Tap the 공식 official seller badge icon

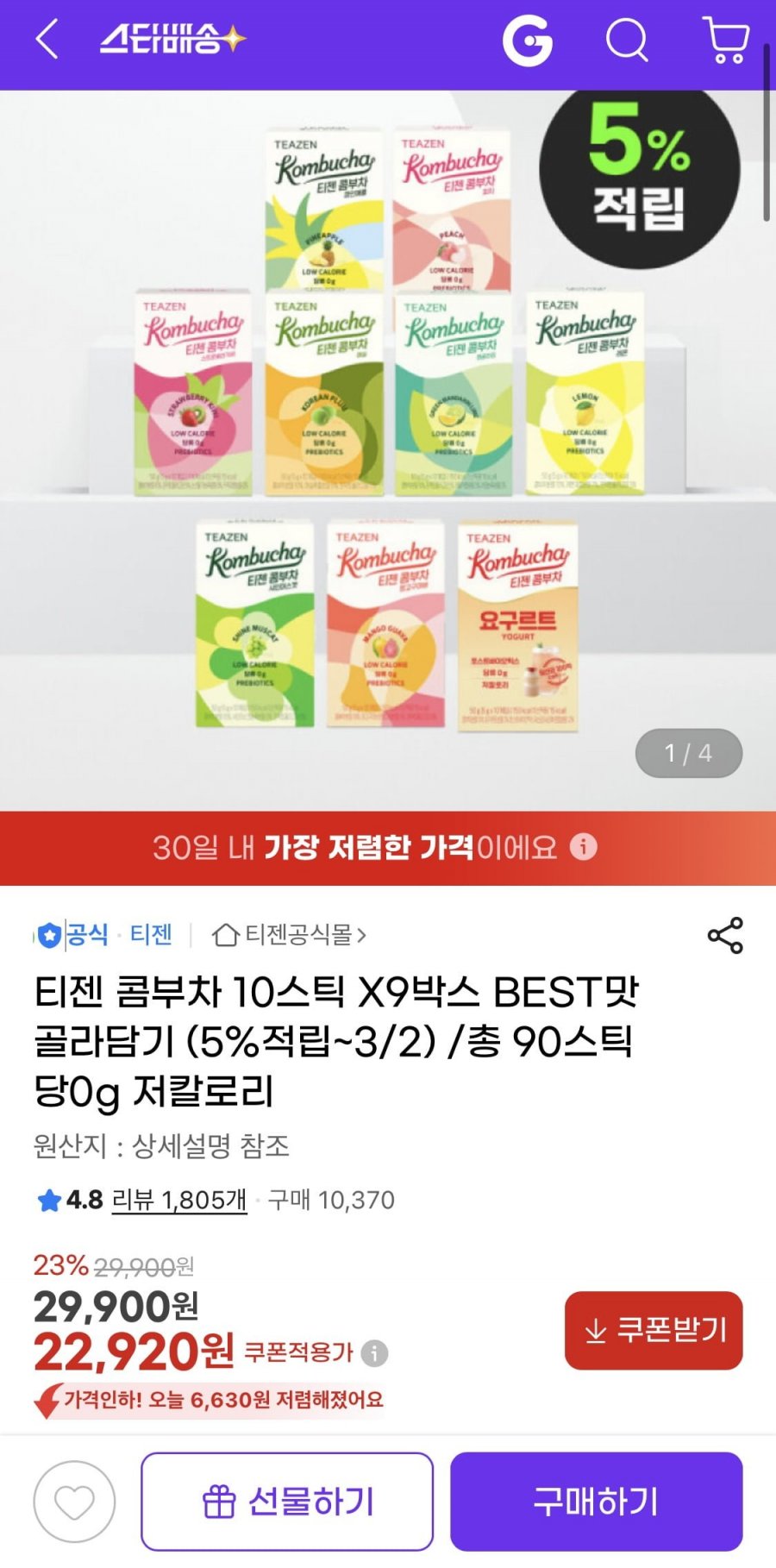click(50, 934)
